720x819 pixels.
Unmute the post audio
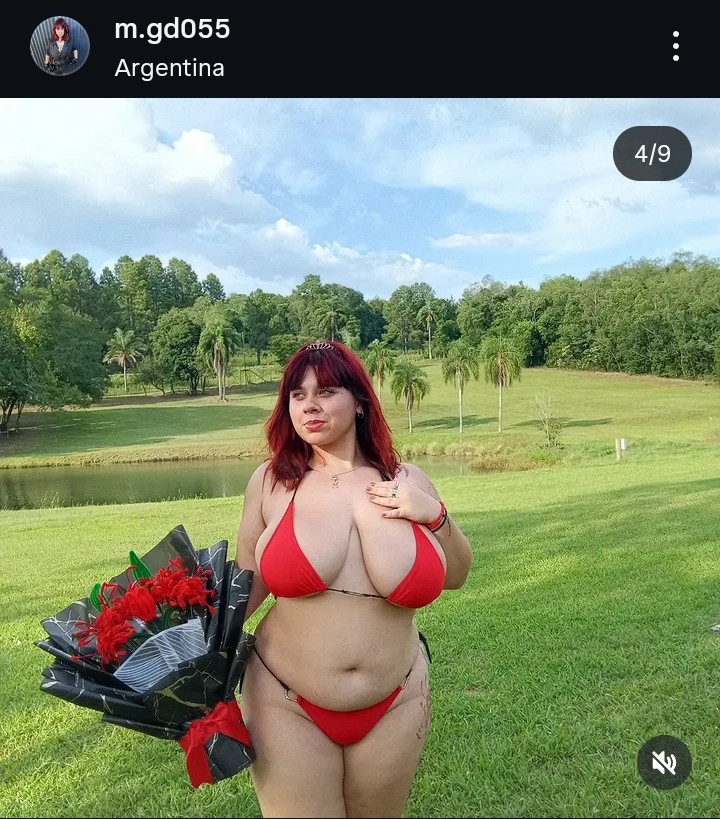(x=664, y=762)
